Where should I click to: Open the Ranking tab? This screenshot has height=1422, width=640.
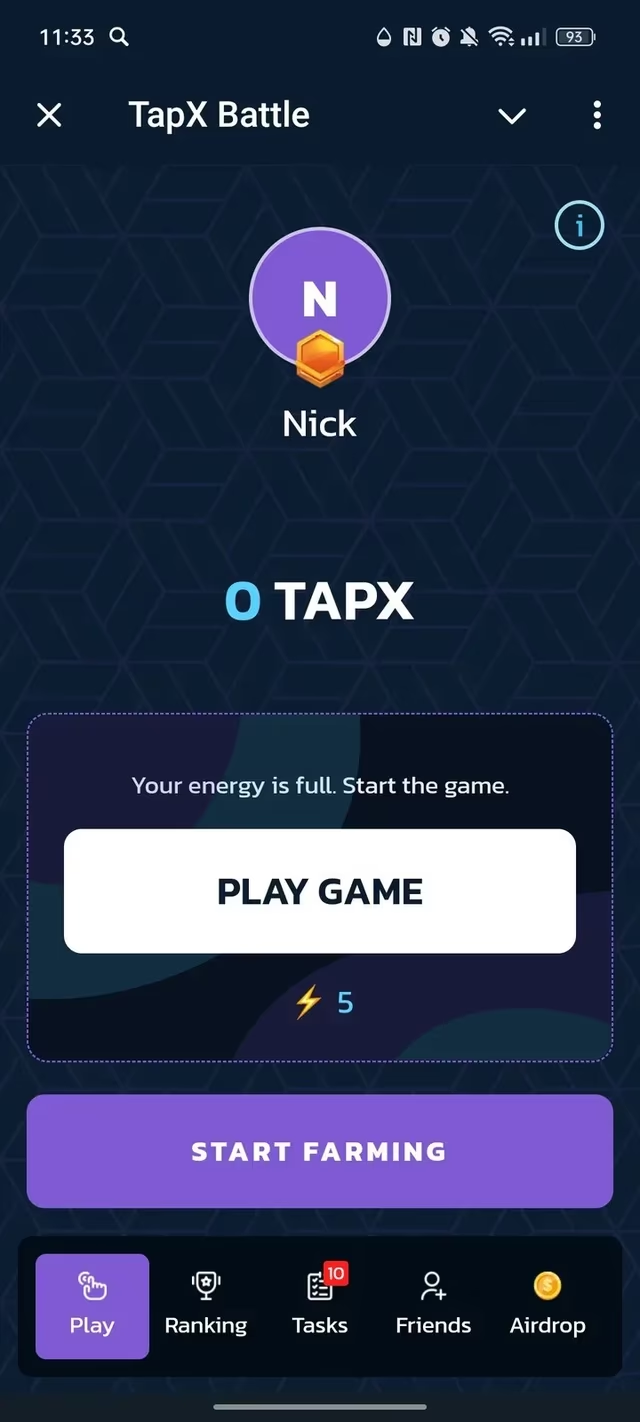tap(206, 1306)
